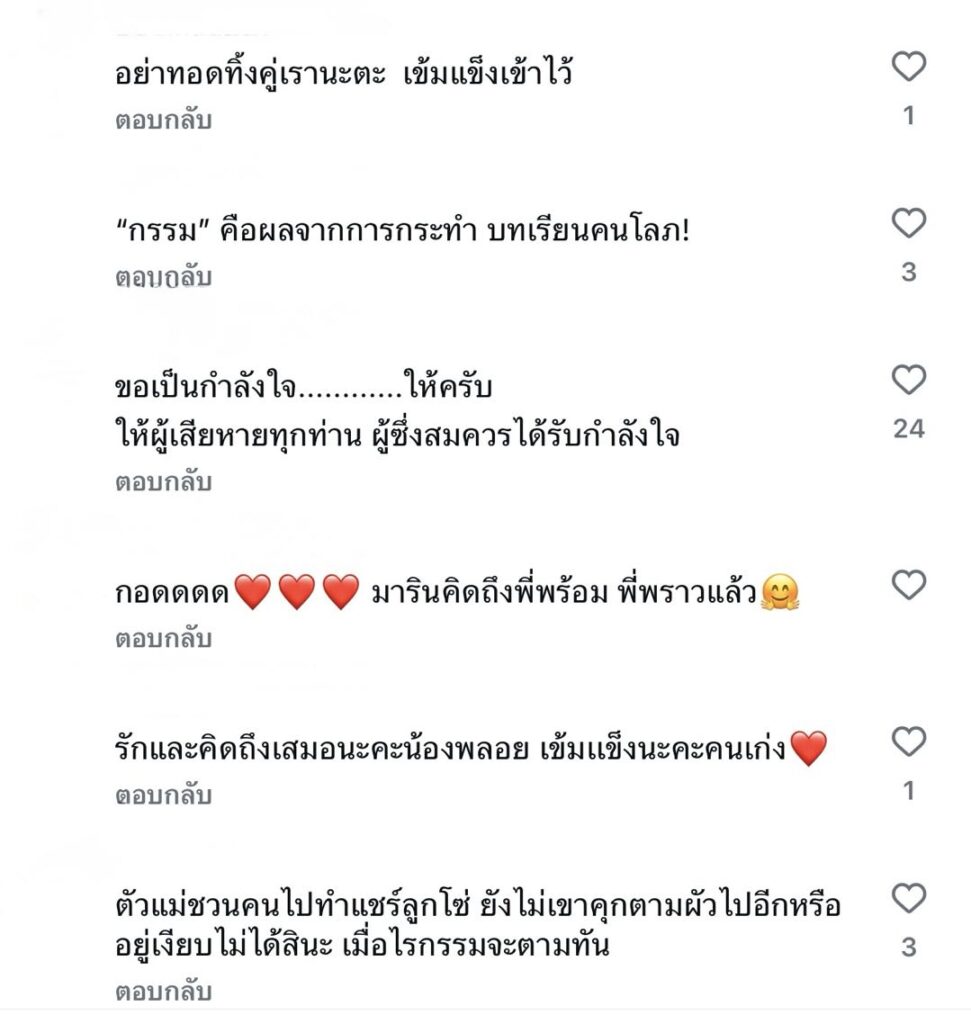Reply to comment "ตัวแม่ชวนคนไปทำแชร์ลูกโซ่"

coord(162,993)
